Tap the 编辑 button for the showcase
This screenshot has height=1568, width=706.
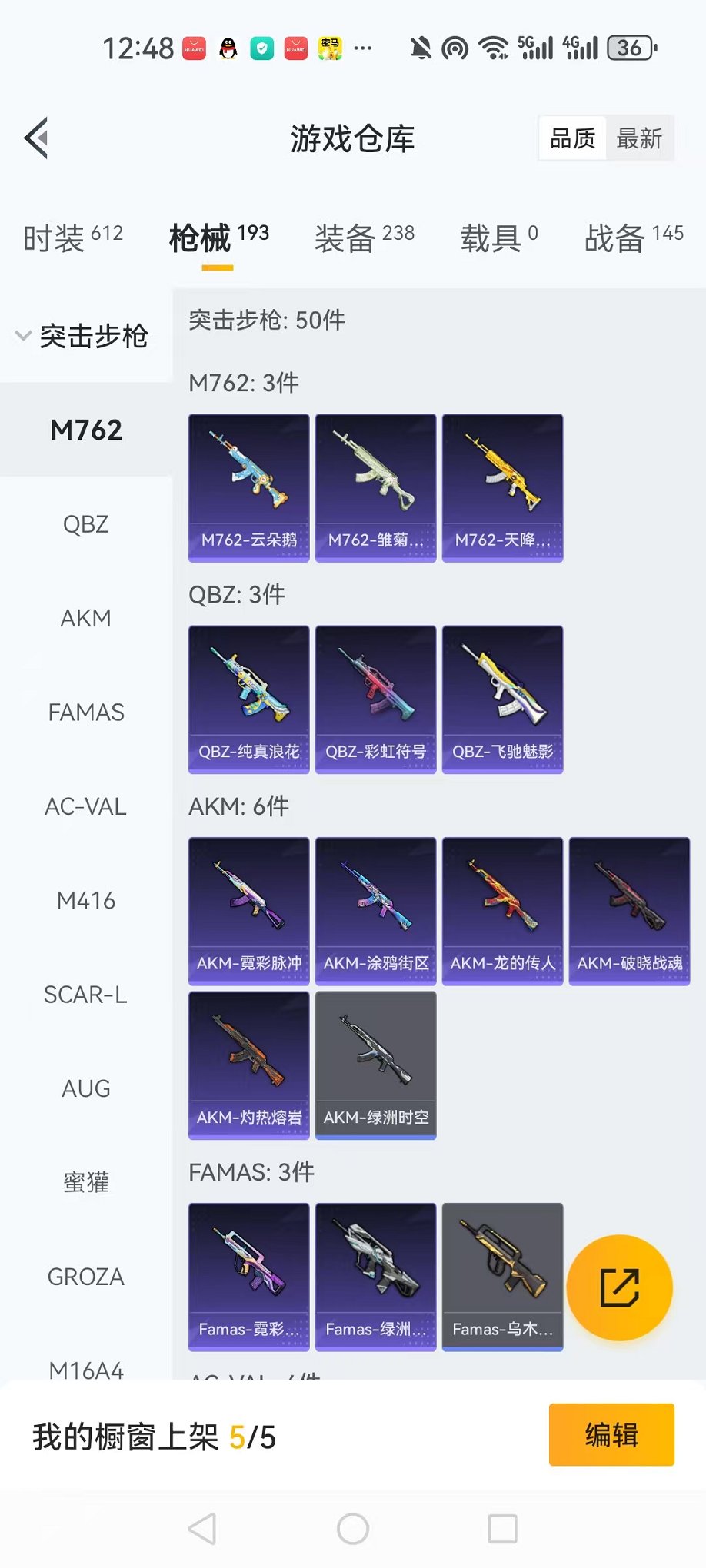(x=611, y=1434)
